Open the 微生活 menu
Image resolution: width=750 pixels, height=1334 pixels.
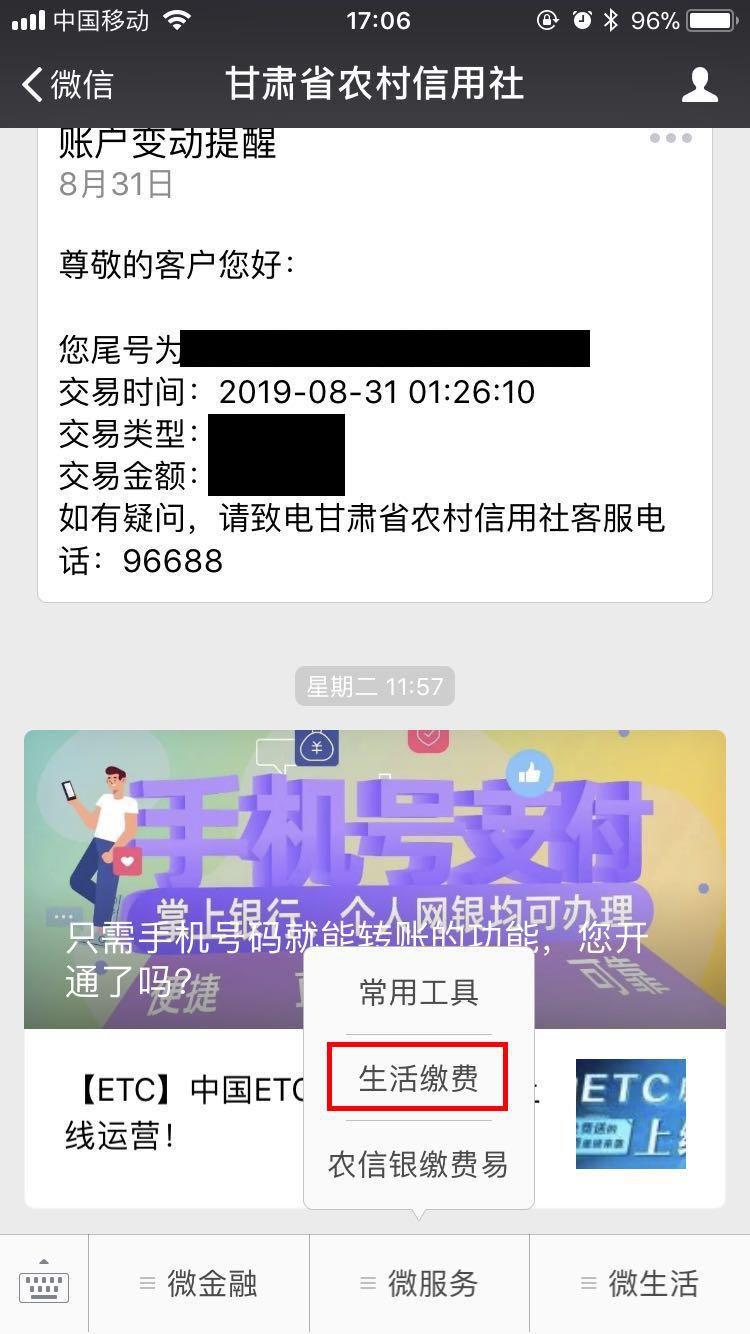640,1284
